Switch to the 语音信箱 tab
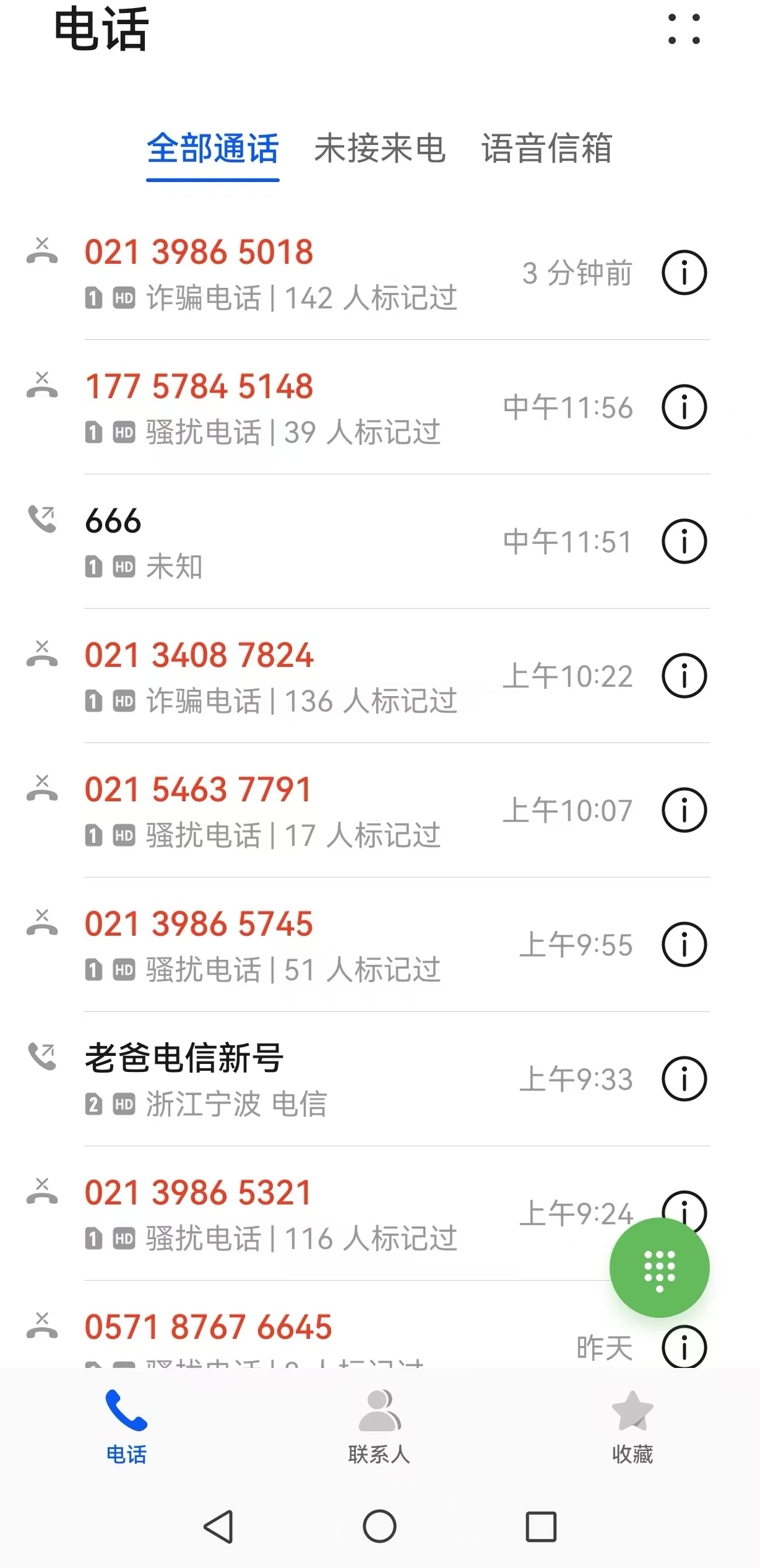 pos(547,149)
